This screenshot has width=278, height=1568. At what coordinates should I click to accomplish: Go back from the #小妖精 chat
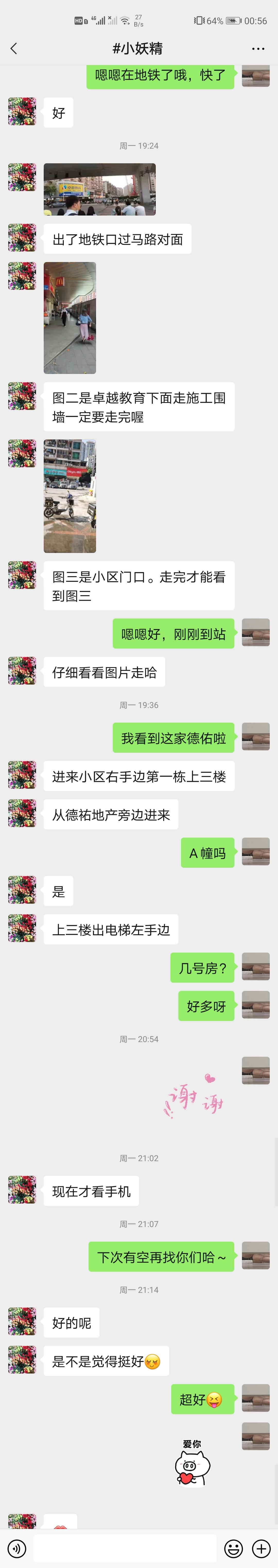[14, 49]
